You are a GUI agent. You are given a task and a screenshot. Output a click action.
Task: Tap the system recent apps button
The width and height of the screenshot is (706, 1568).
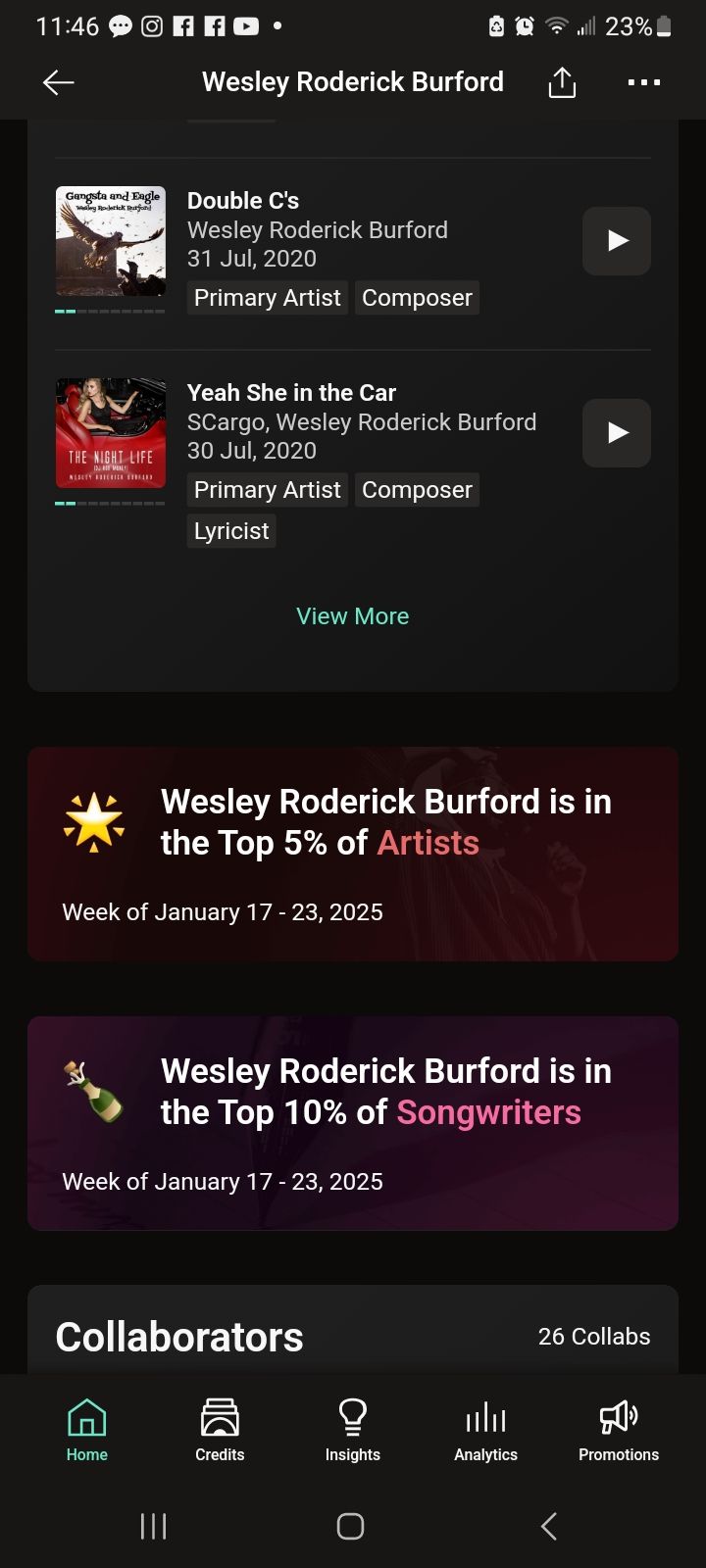click(x=154, y=1526)
